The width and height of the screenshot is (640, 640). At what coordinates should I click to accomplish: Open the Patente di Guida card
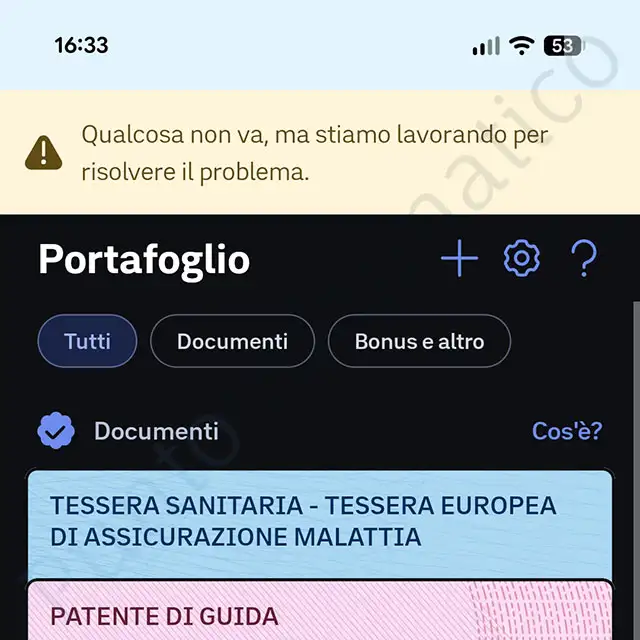[320, 612]
